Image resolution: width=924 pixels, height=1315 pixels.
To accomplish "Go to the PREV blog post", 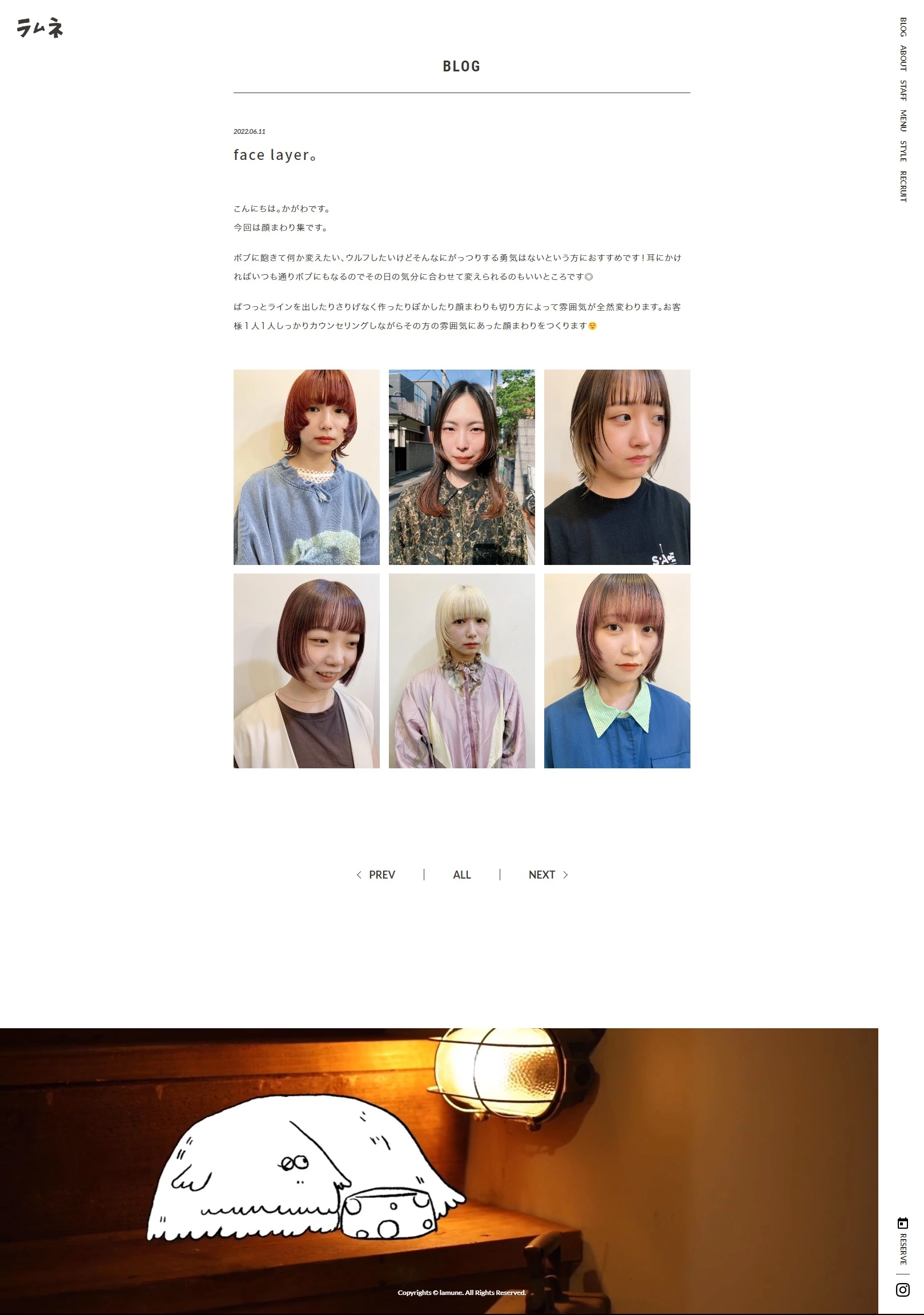I will coord(376,875).
